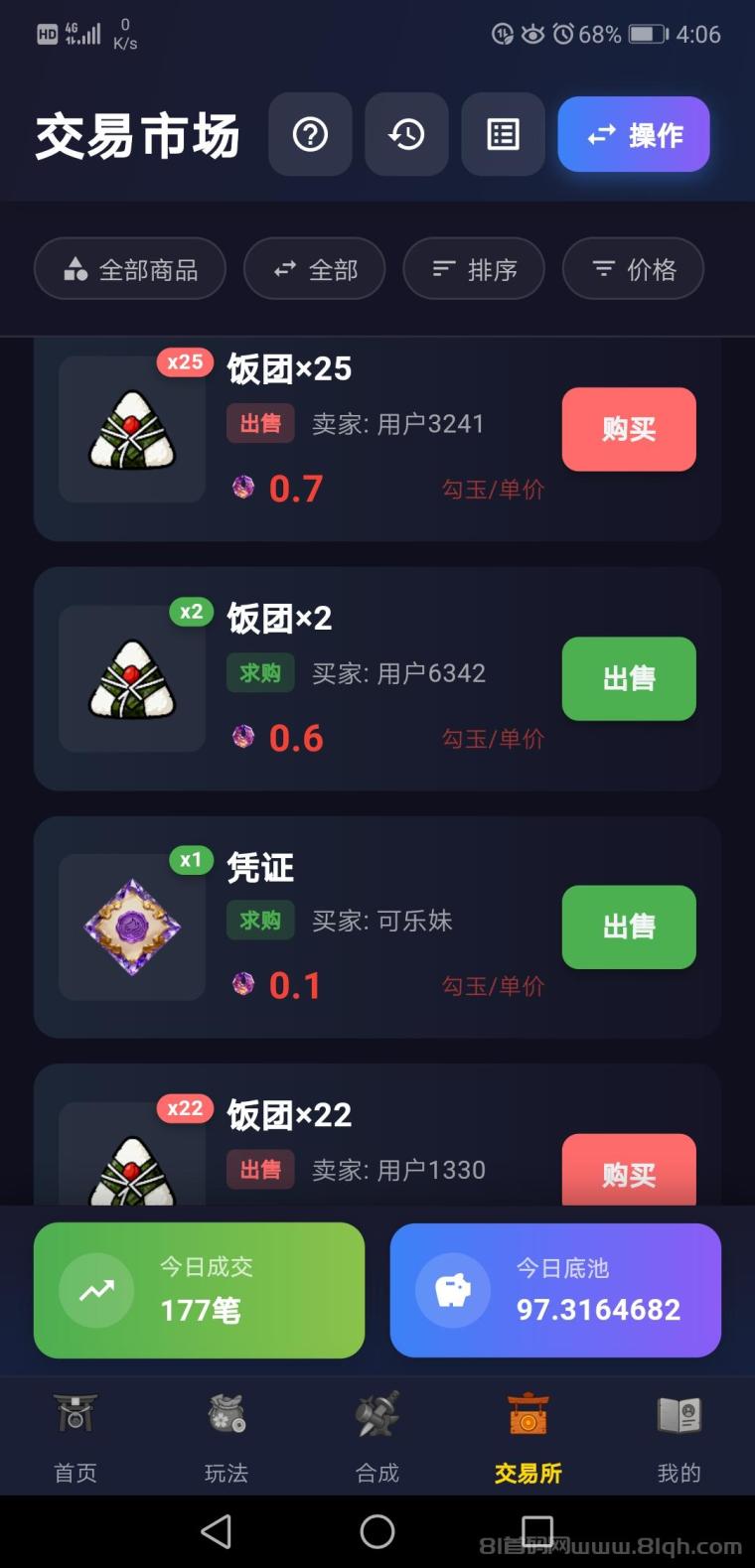
Task: Switch to the 交易所 tab
Action: coord(528,1450)
